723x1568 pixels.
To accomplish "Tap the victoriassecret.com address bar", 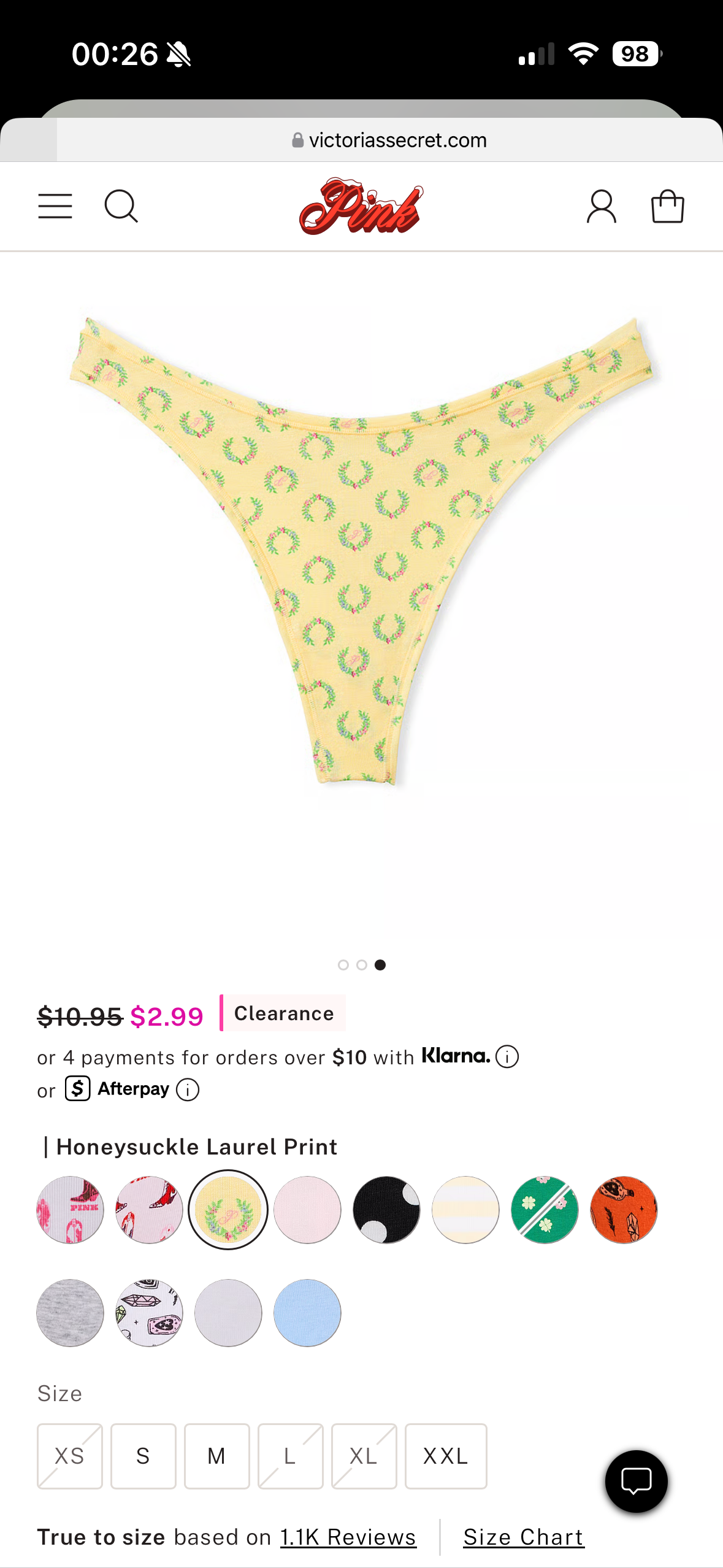I will (x=390, y=140).
